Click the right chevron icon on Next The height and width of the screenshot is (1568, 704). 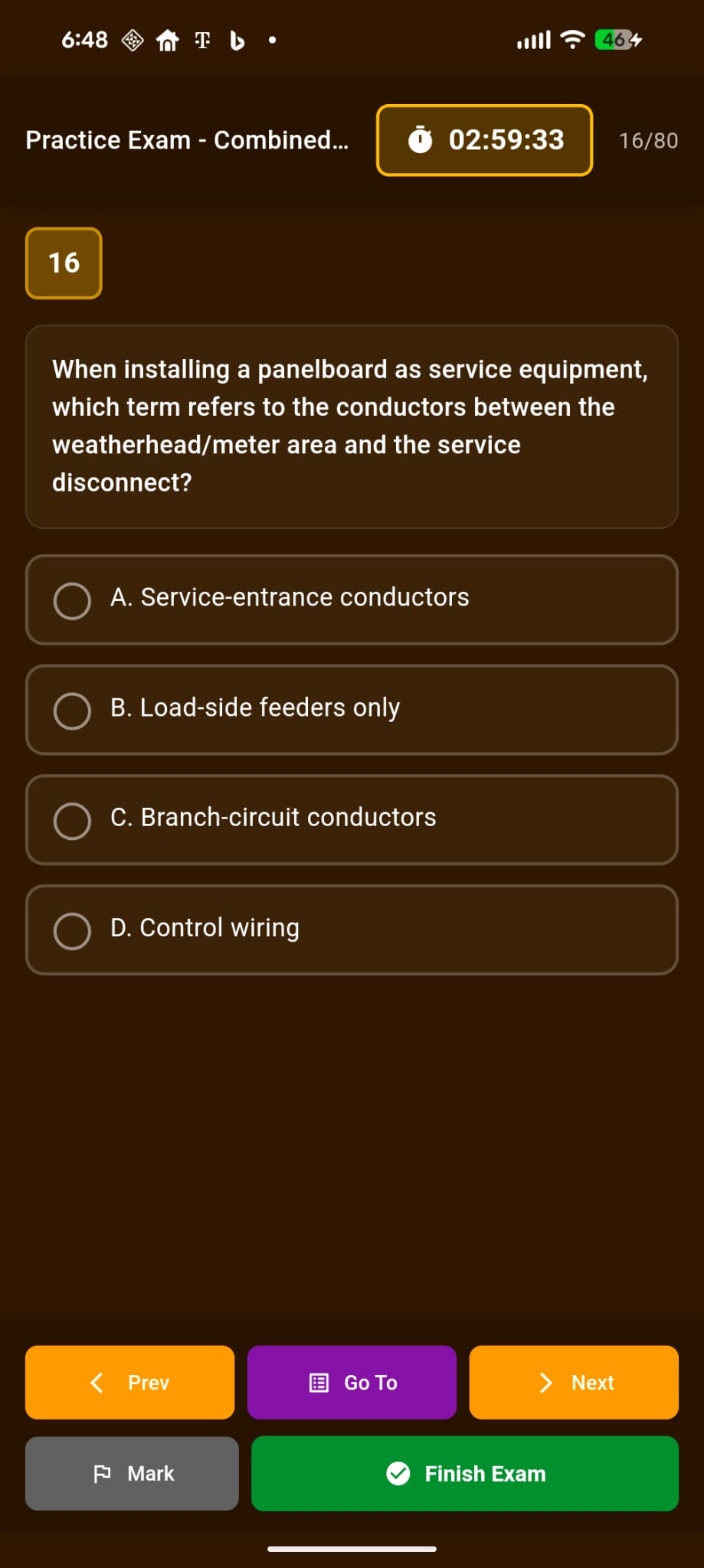click(x=545, y=1382)
